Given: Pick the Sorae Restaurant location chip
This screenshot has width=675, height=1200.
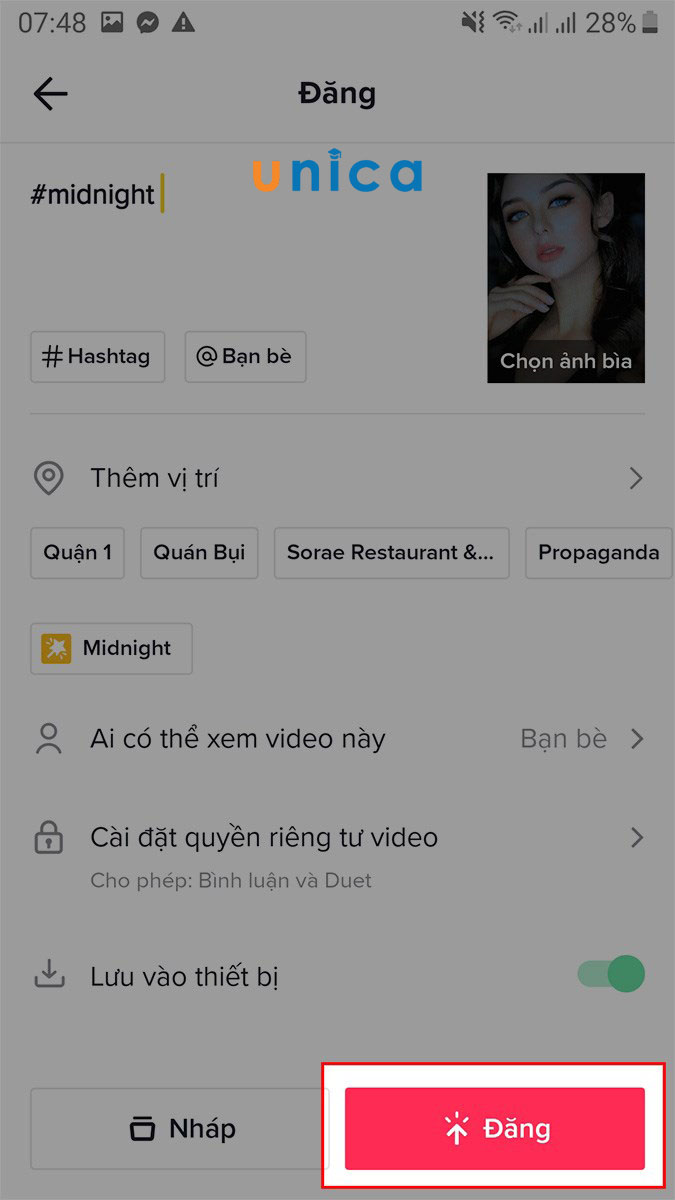Looking at the screenshot, I should (391, 553).
